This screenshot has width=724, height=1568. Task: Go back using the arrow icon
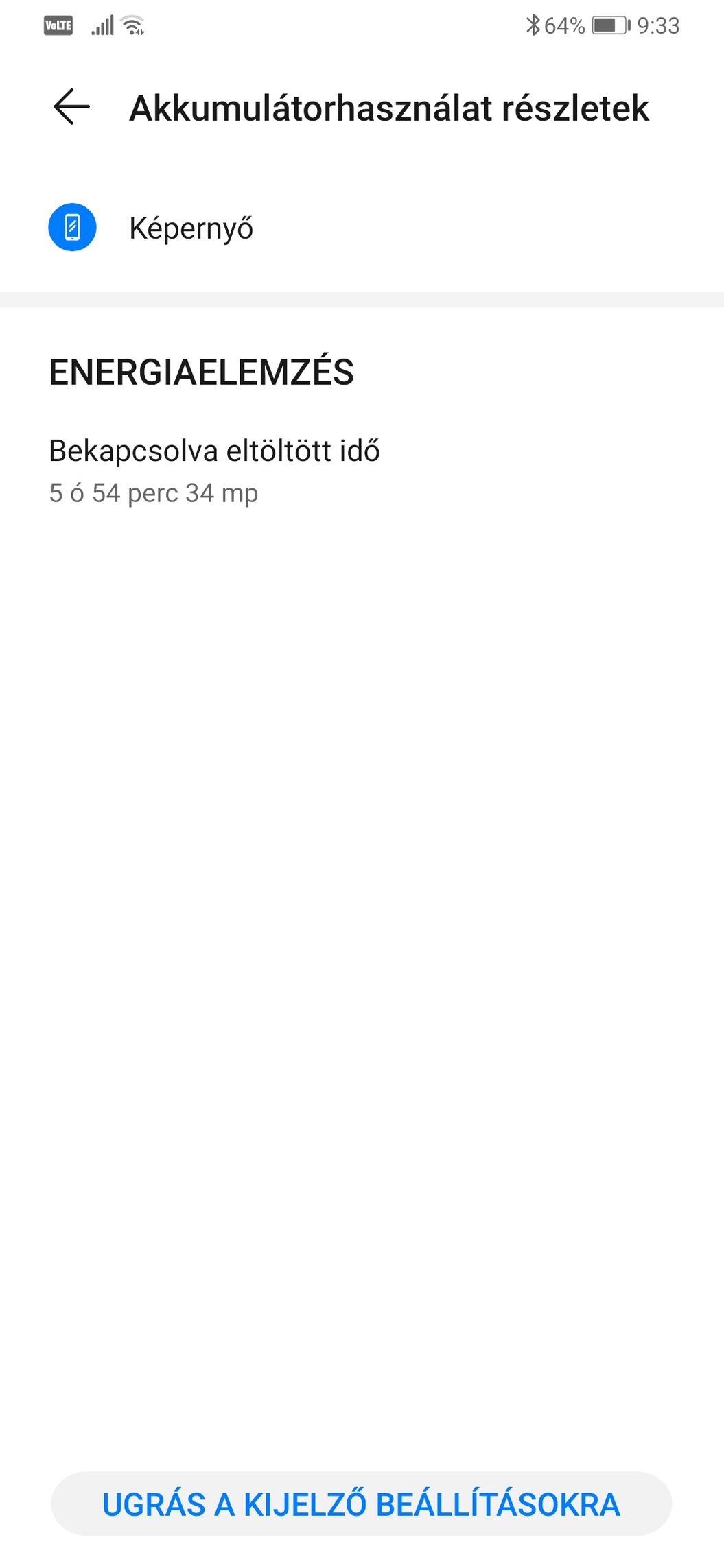coord(72,107)
